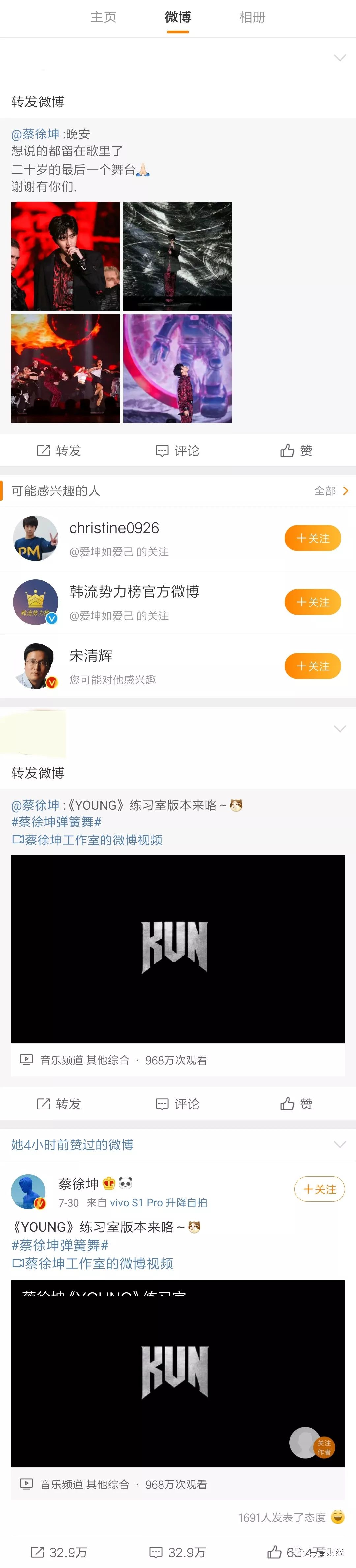Image resolution: width=356 pixels, height=1568 pixels.
Task: Follow 韩流势力榜官方微博
Action: 312,602
